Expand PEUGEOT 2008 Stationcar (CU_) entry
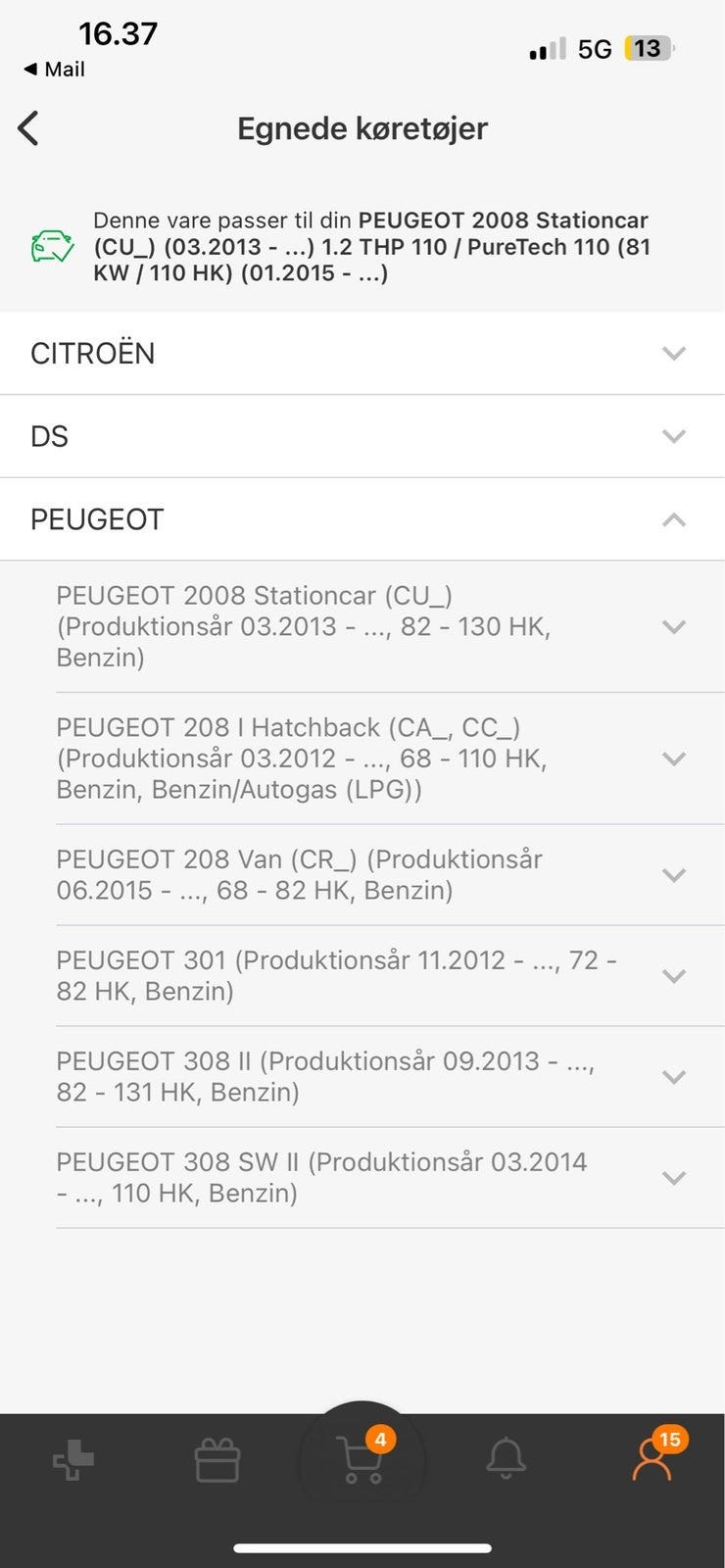Screen dimensions: 725x1568 (x=673, y=626)
